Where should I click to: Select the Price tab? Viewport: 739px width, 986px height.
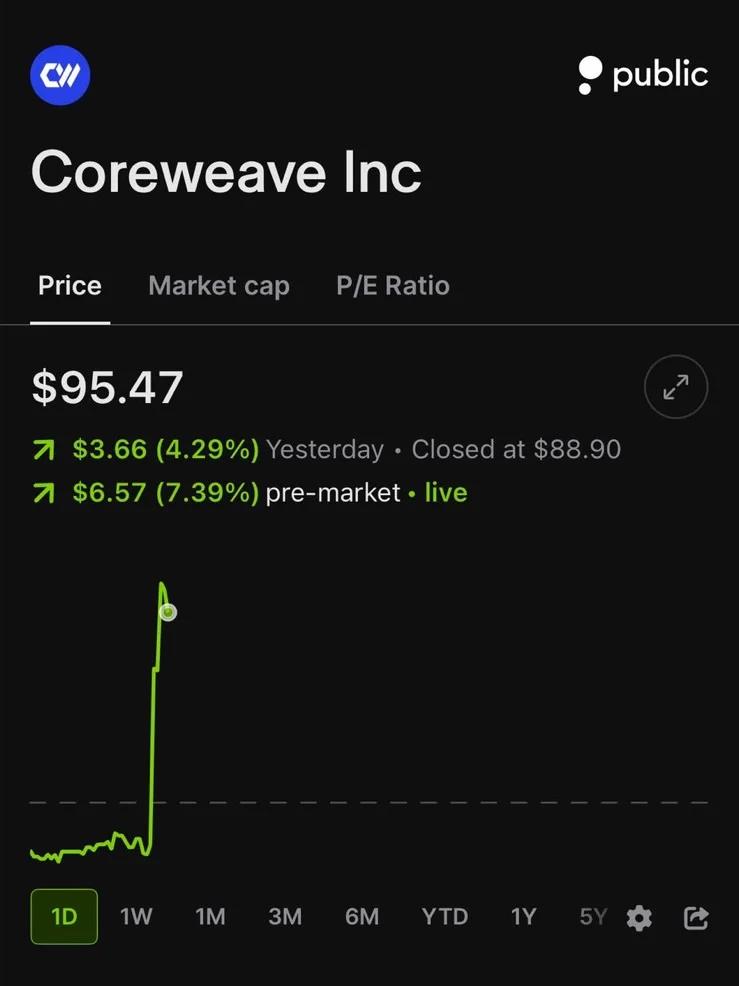coord(70,286)
